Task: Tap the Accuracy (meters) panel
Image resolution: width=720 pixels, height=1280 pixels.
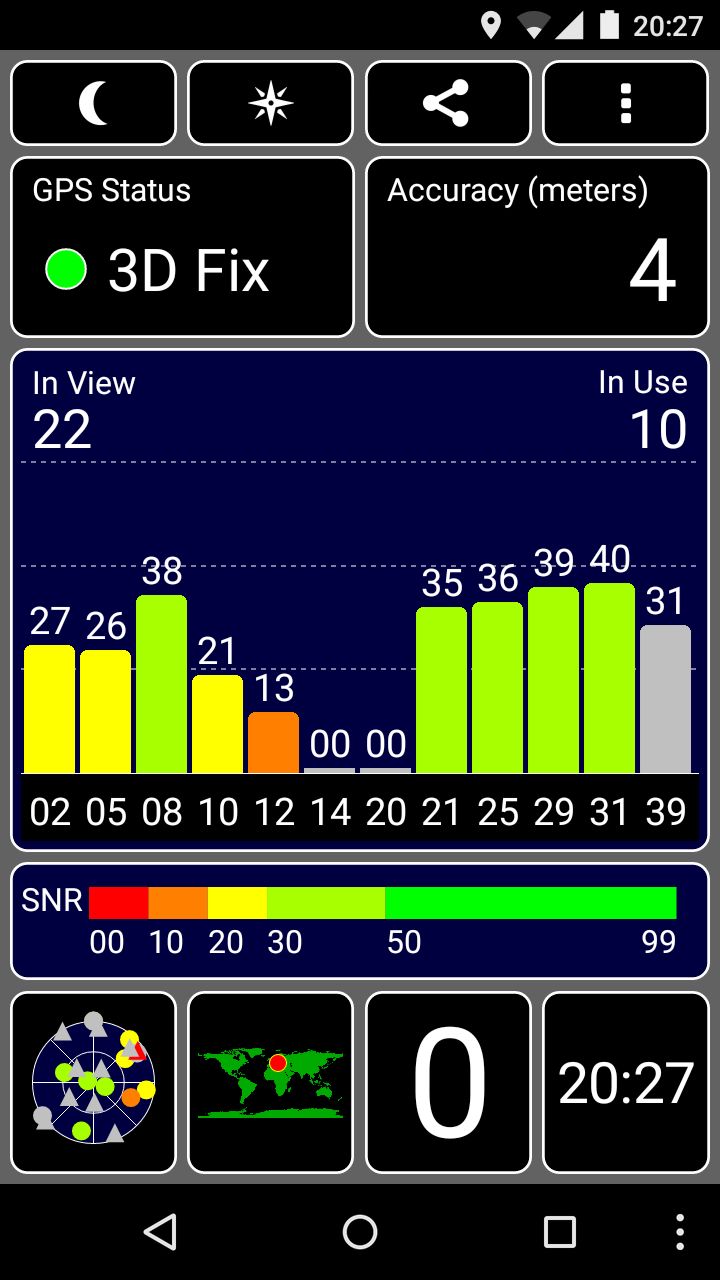Action: [x=537, y=247]
